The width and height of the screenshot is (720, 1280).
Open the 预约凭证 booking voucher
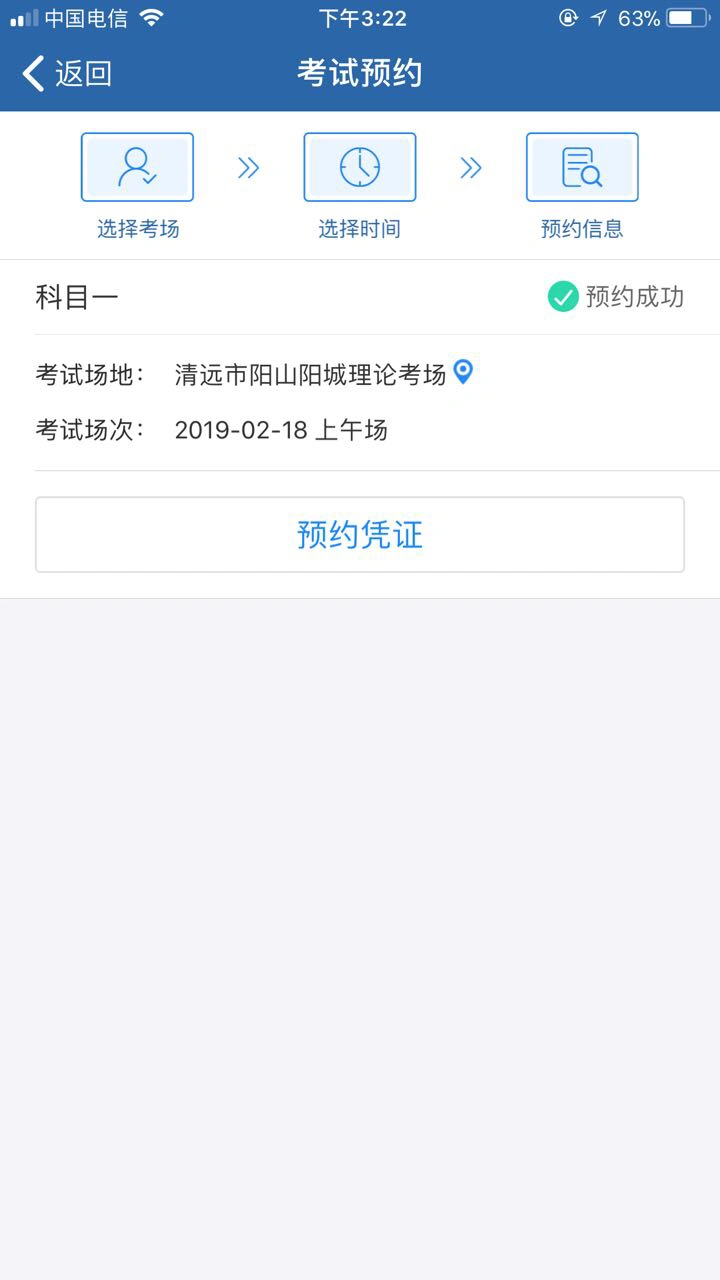pos(360,535)
